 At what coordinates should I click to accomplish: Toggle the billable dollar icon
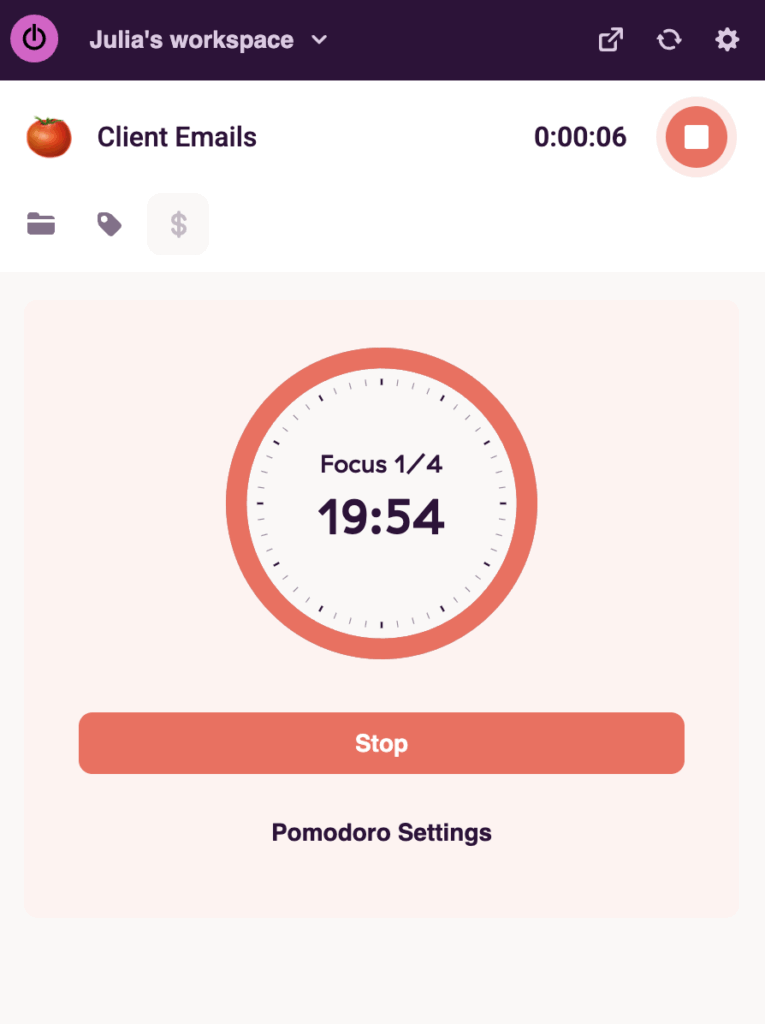point(178,224)
